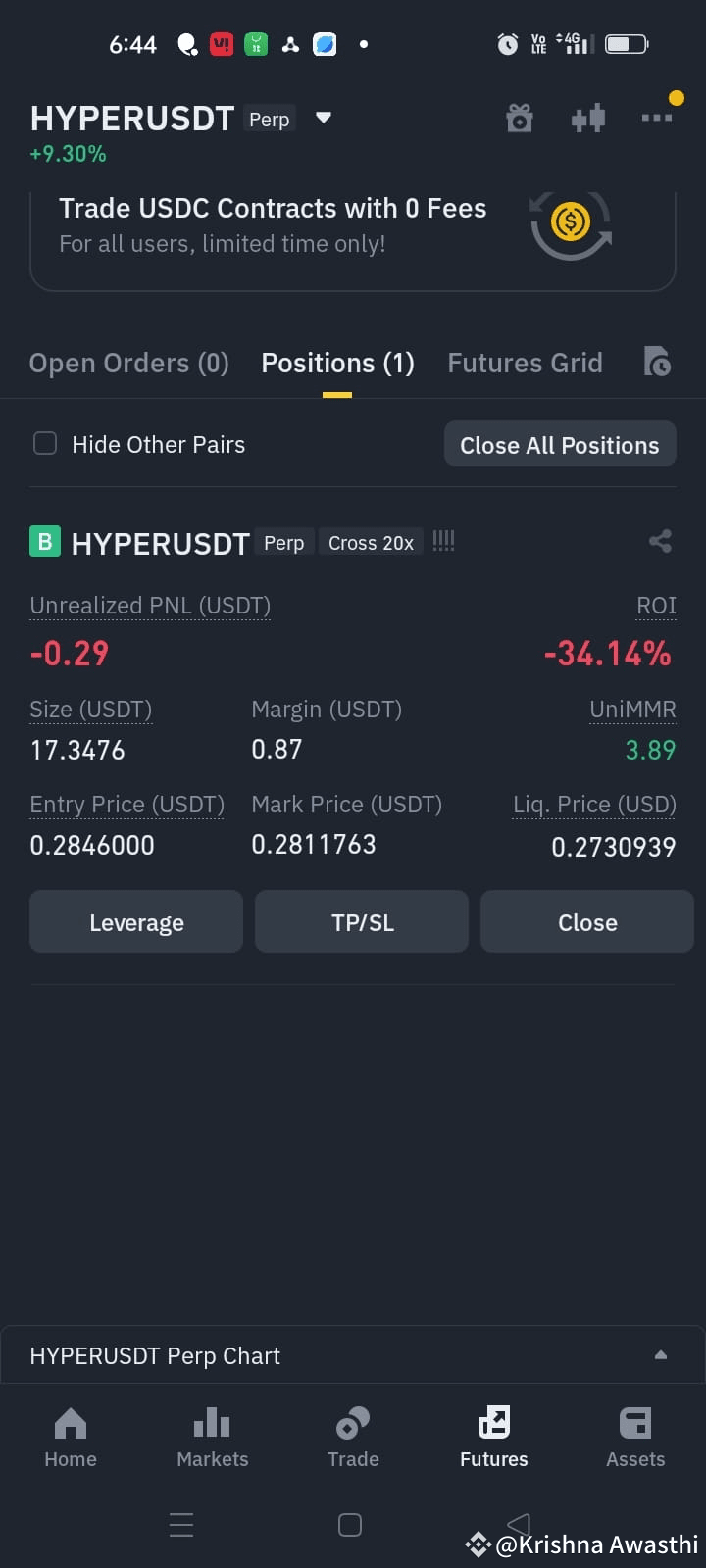Open the Cross 20x margin mode selector
The height and width of the screenshot is (1568, 706).
tap(371, 542)
